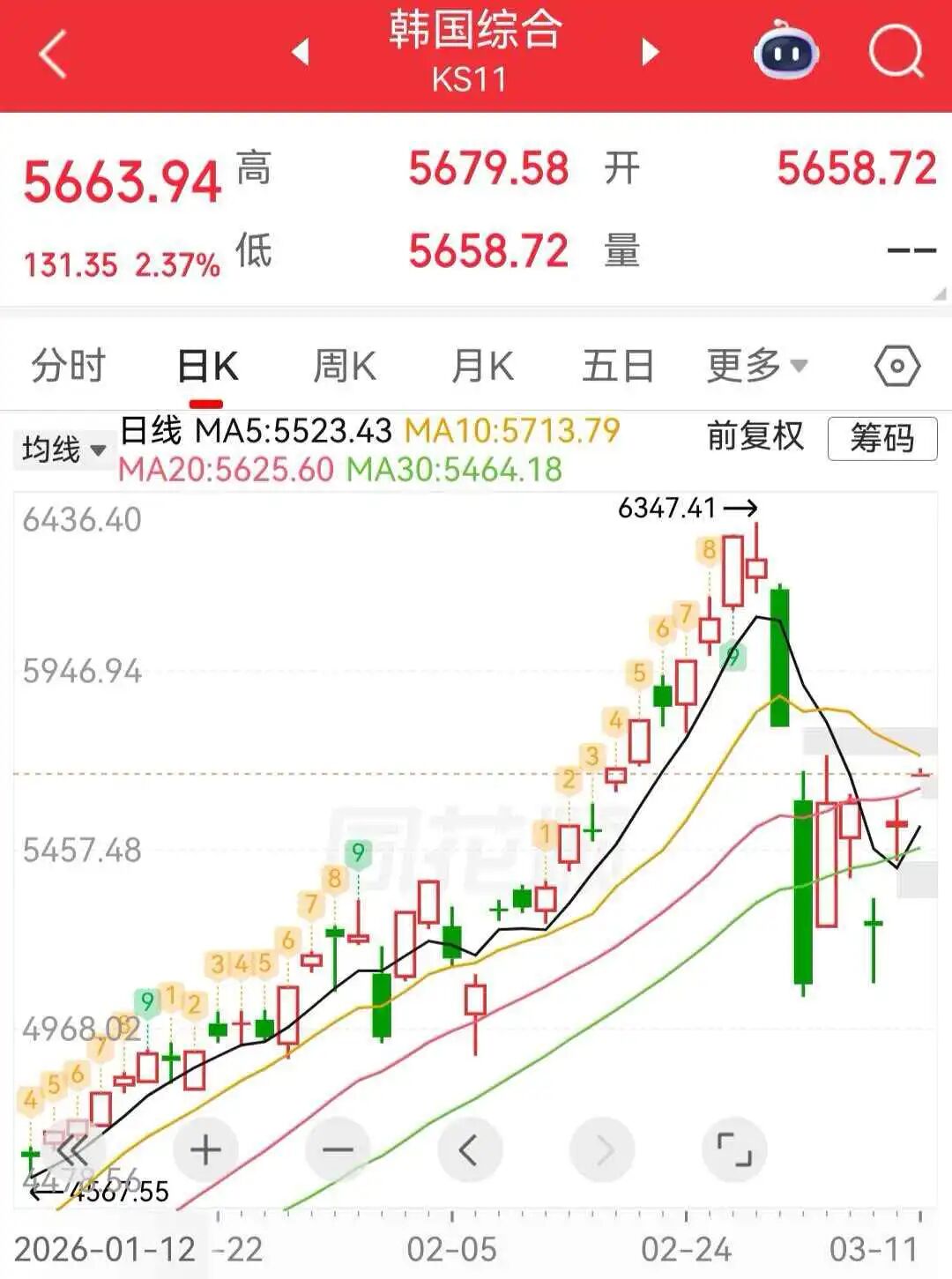Go back using the top-left arrow
The height and width of the screenshot is (1279, 952).
pyautogui.click(x=54, y=55)
